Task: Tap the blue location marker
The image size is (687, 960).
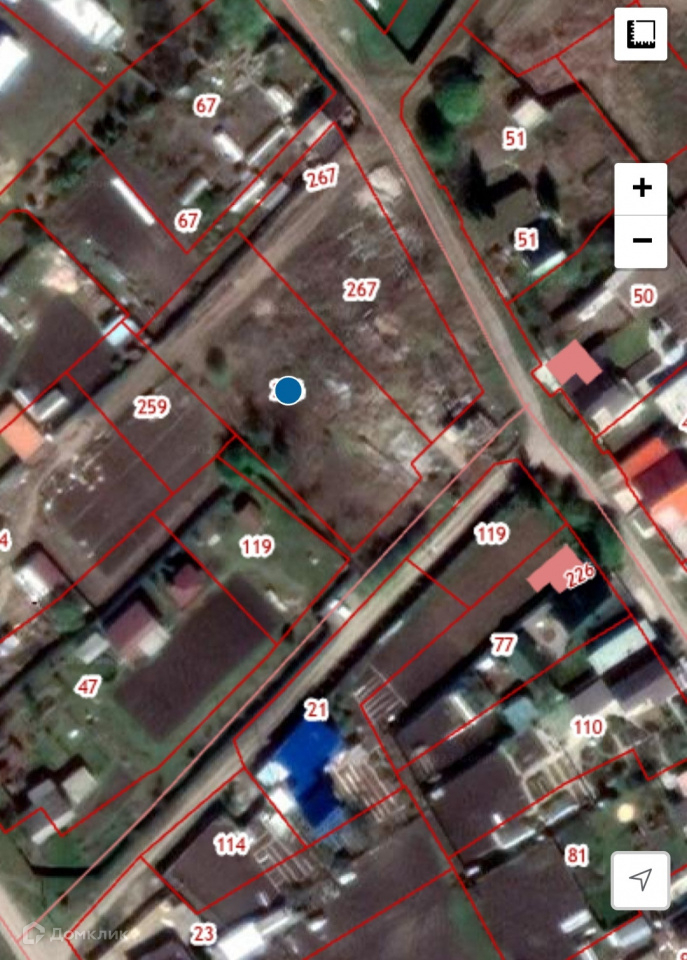Action: click(288, 391)
